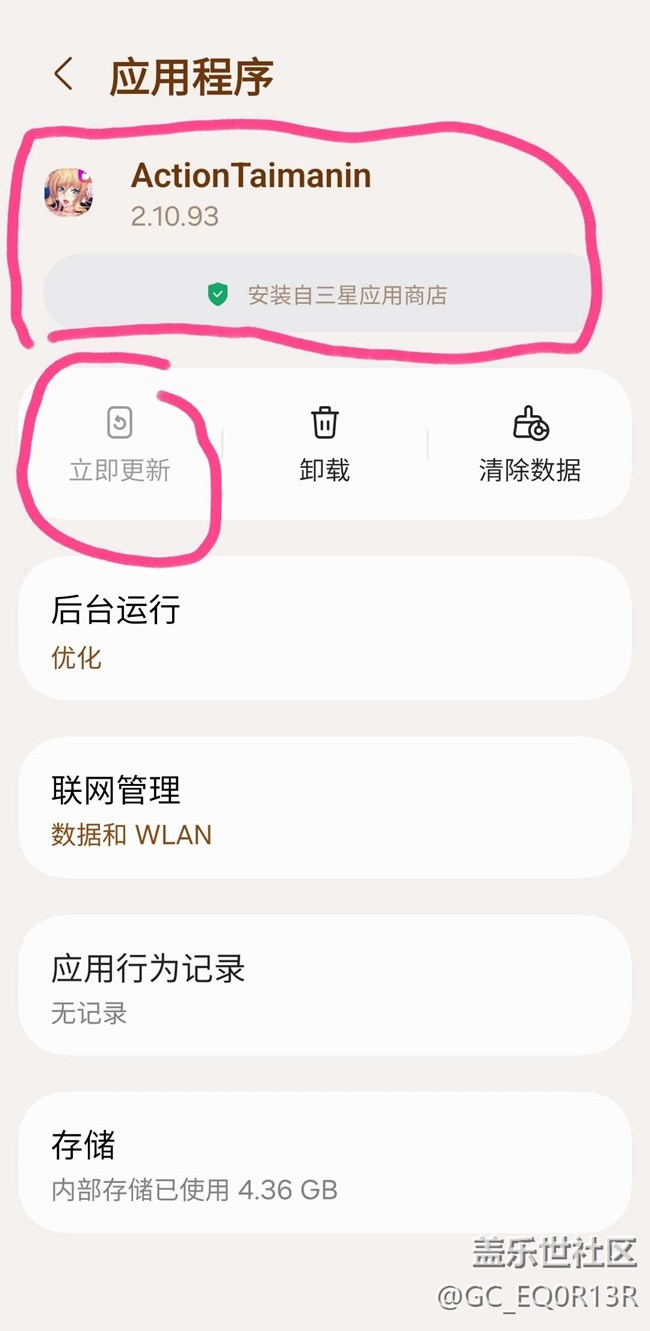Tap the 立即更新 update button
Screen dimensions: 650x1331
pos(119,445)
